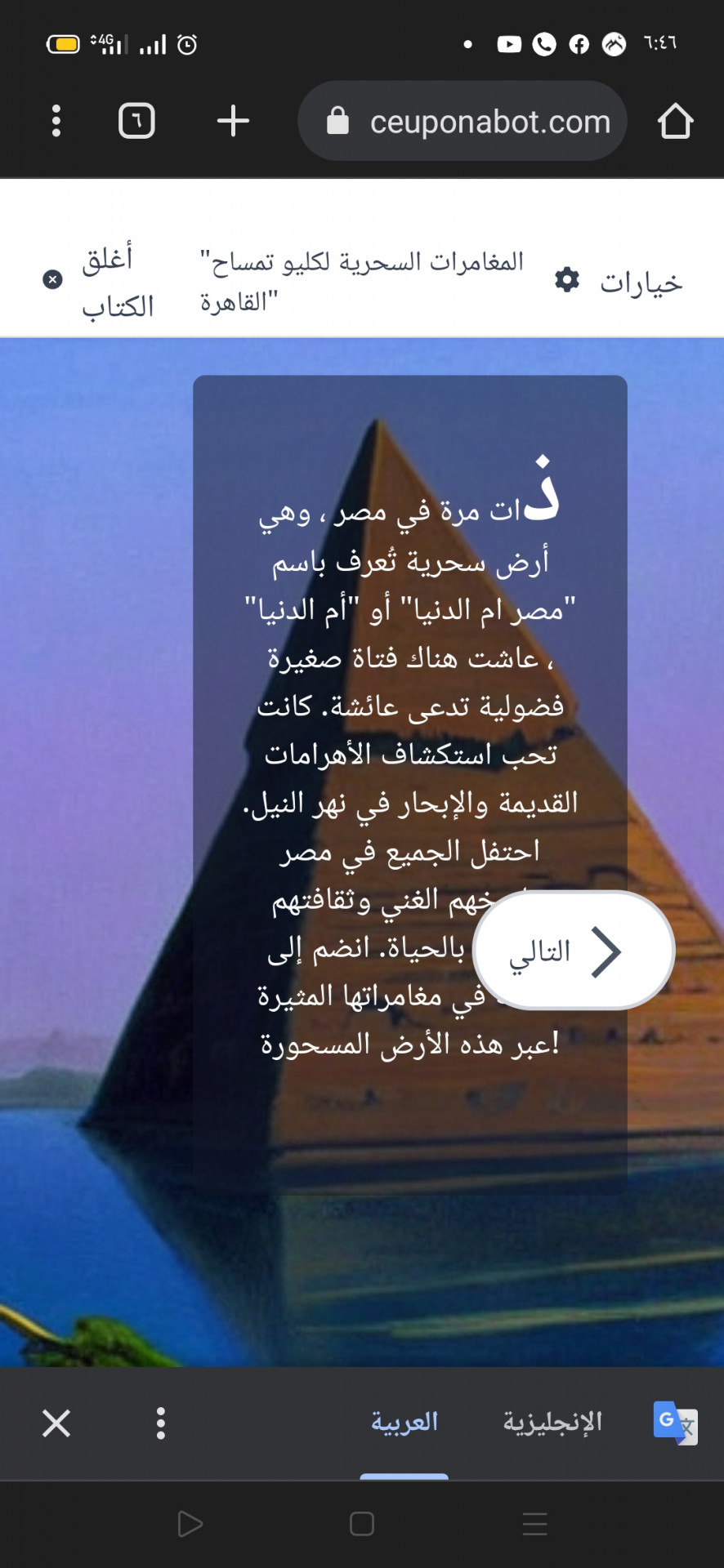Open translation bar more options
Screen dimensions: 724x1568
(x=161, y=1423)
